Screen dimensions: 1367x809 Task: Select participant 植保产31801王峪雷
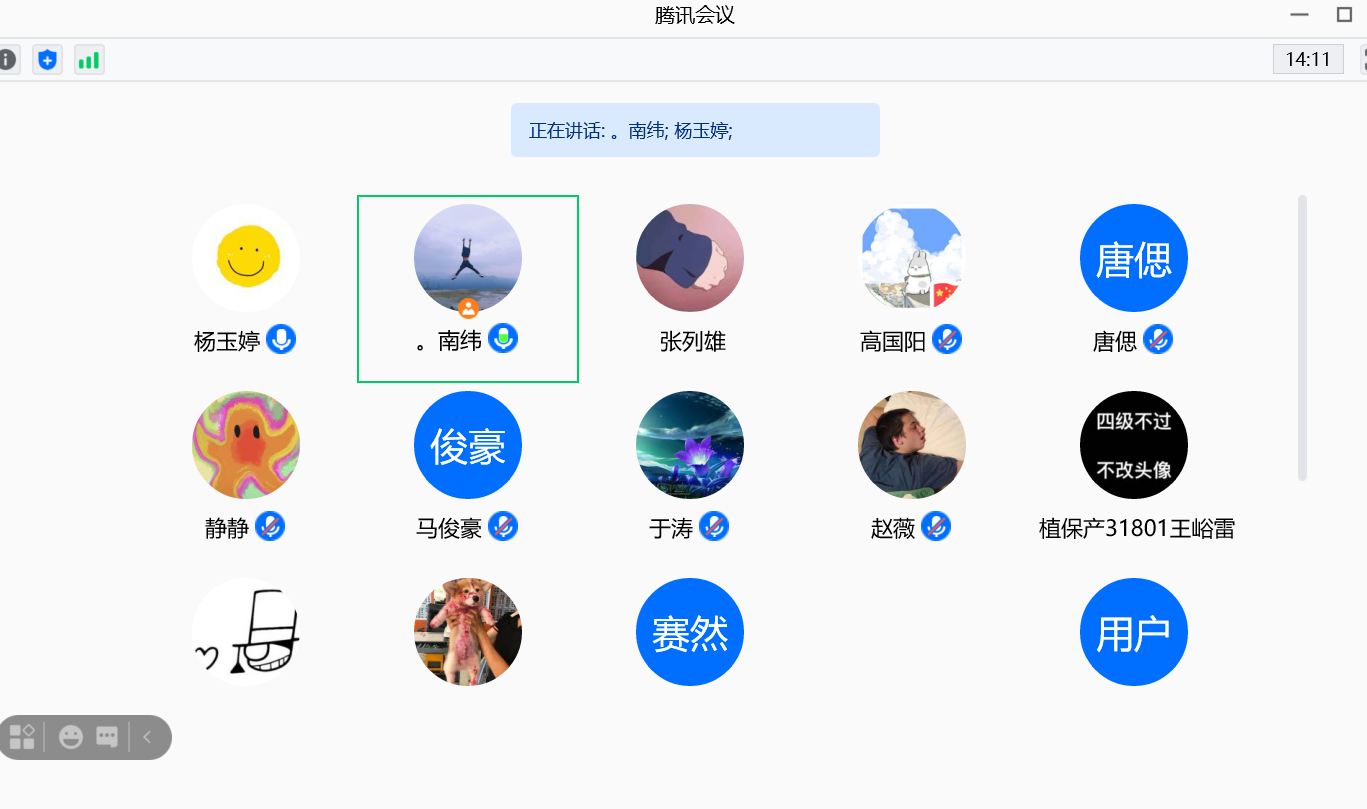pyautogui.click(x=1134, y=445)
